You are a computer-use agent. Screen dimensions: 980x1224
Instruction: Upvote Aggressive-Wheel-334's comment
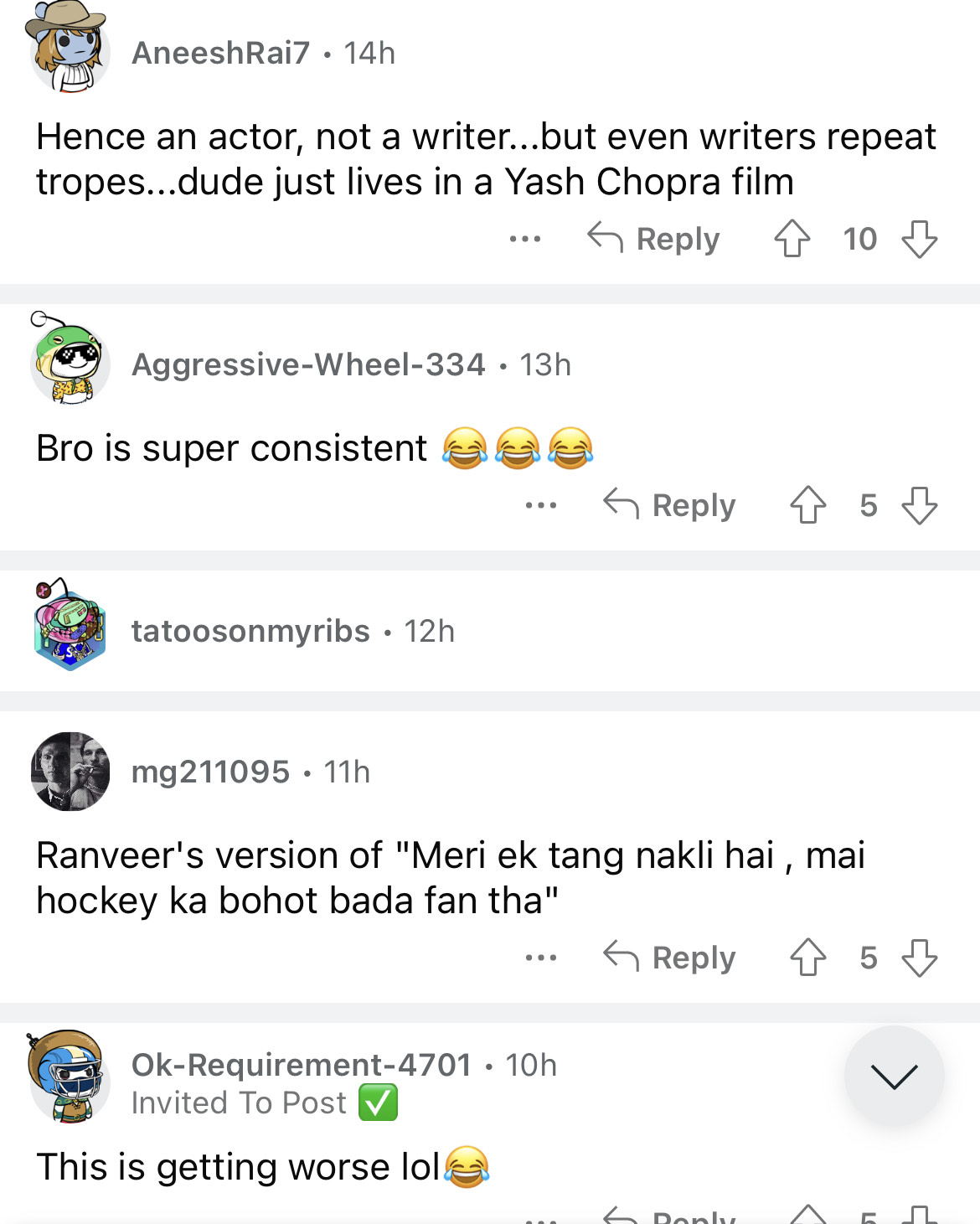tap(807, 505)
